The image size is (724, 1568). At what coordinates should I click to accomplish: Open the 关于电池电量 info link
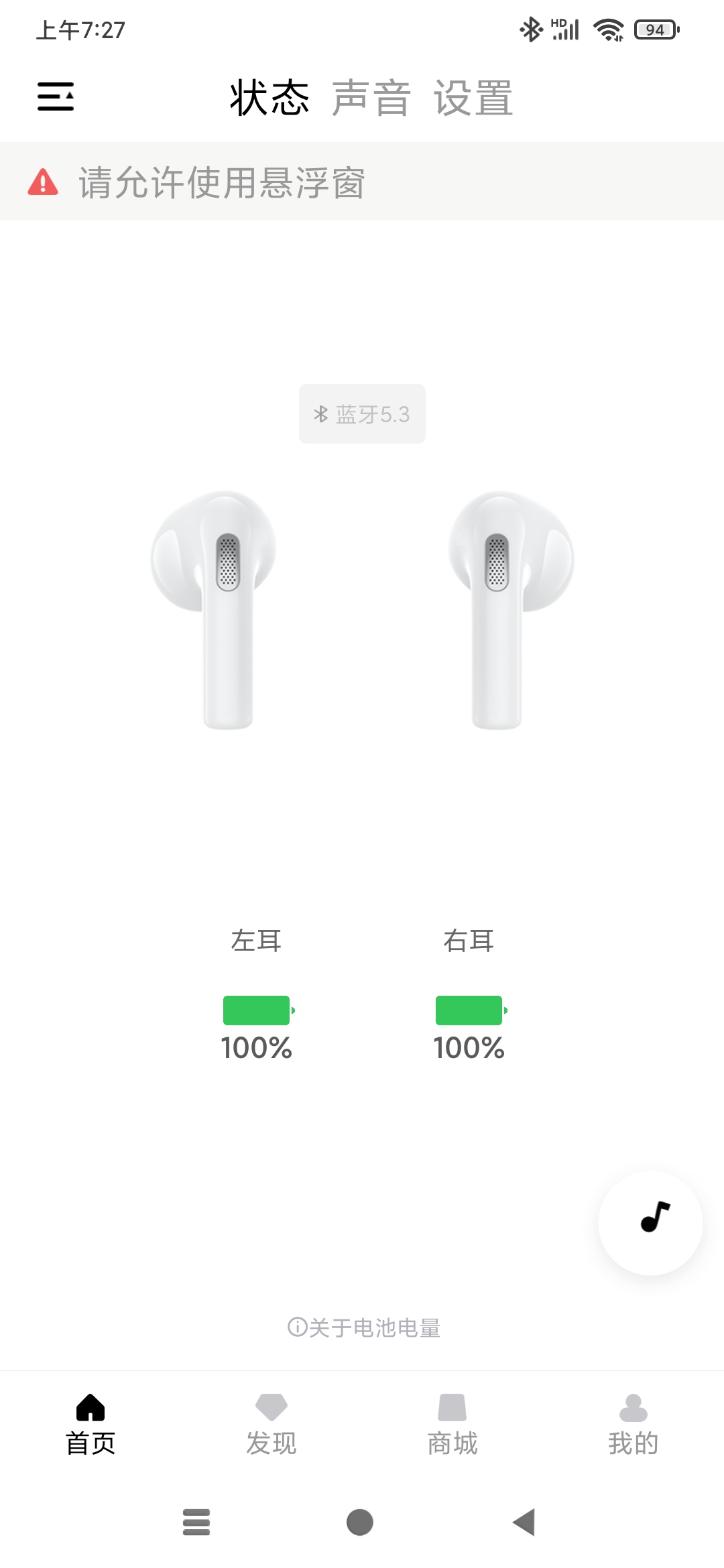[363, 1327]
